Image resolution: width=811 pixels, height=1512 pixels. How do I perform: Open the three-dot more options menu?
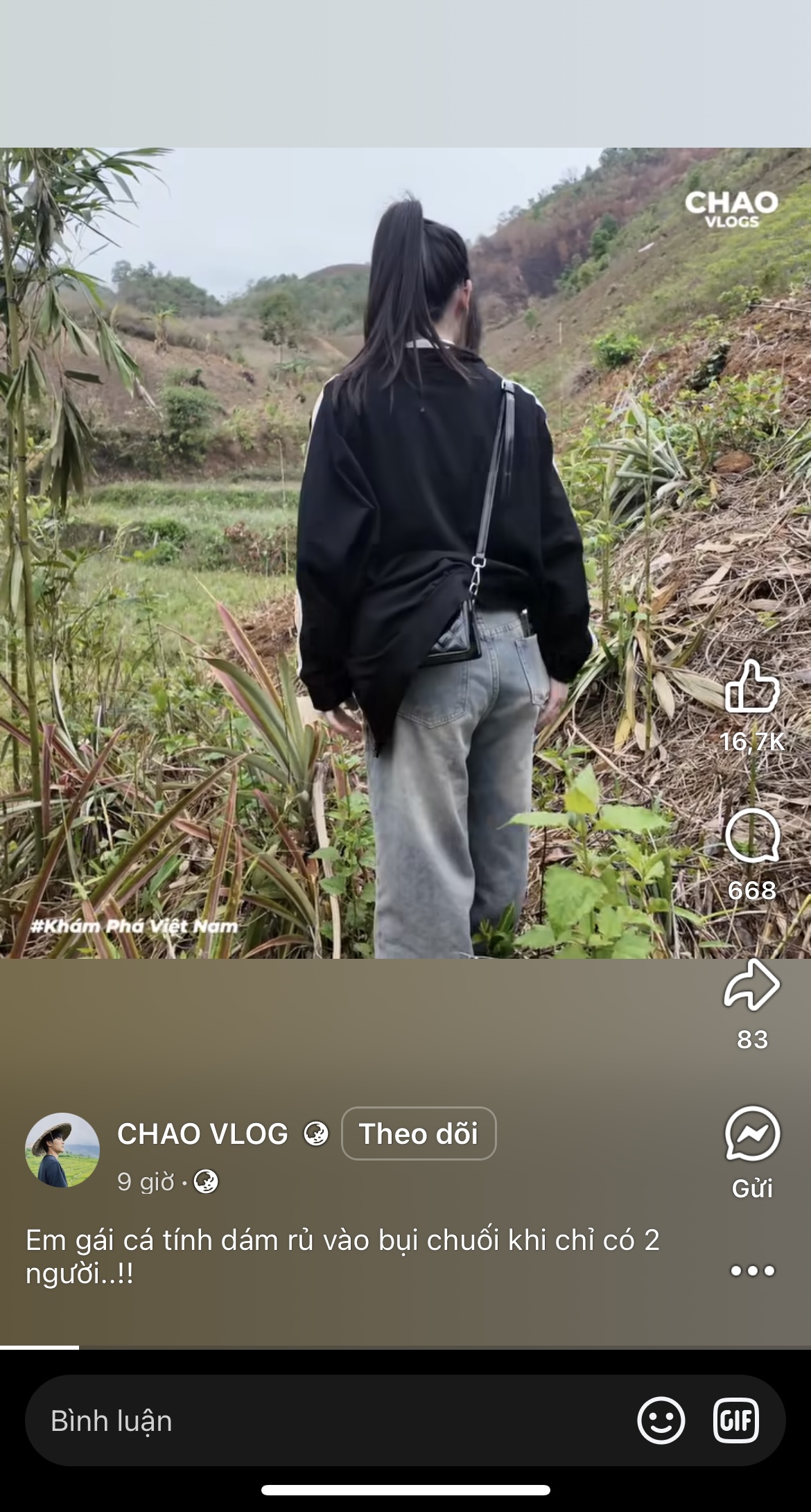coord(752,1270)
